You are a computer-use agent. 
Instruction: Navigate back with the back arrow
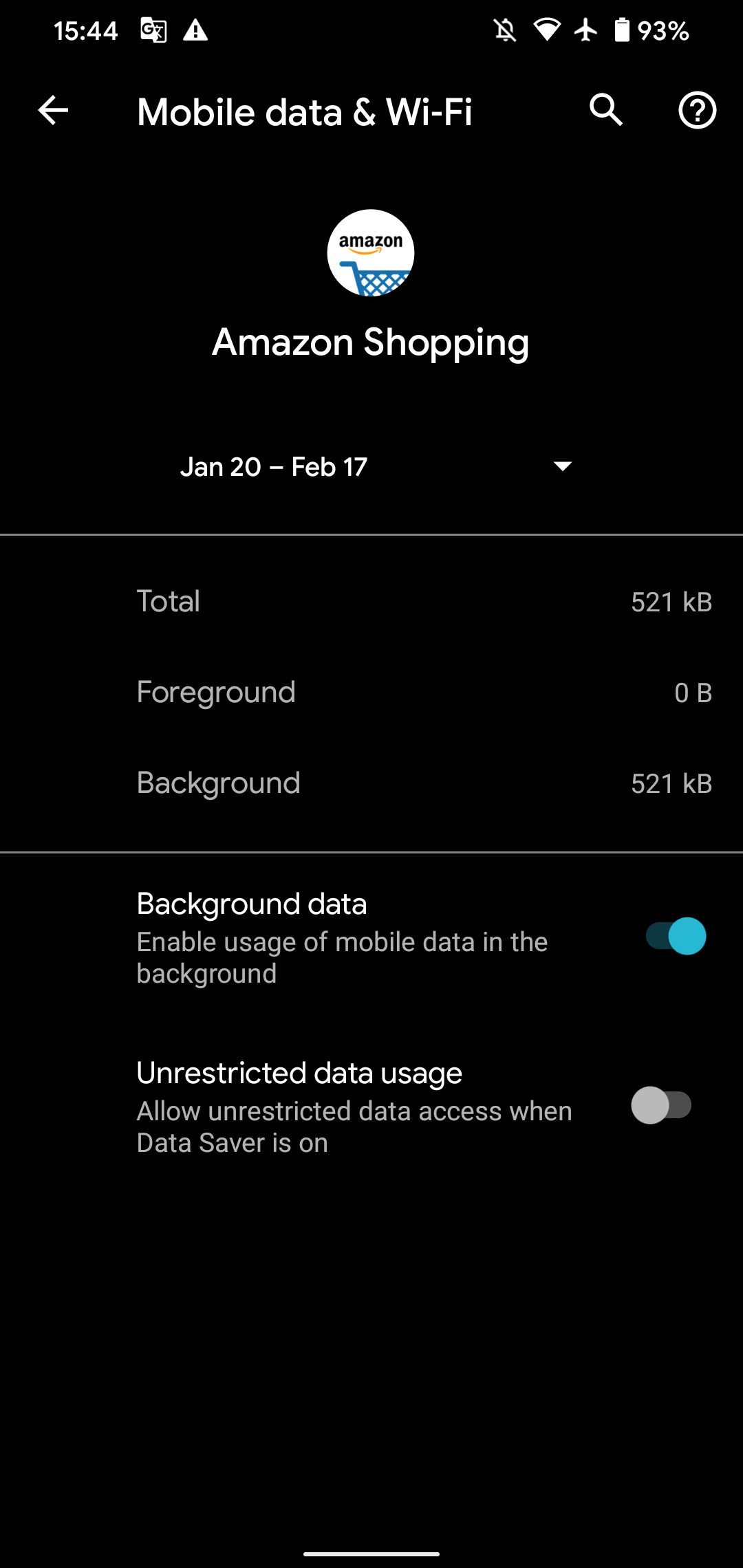[52, 111]
